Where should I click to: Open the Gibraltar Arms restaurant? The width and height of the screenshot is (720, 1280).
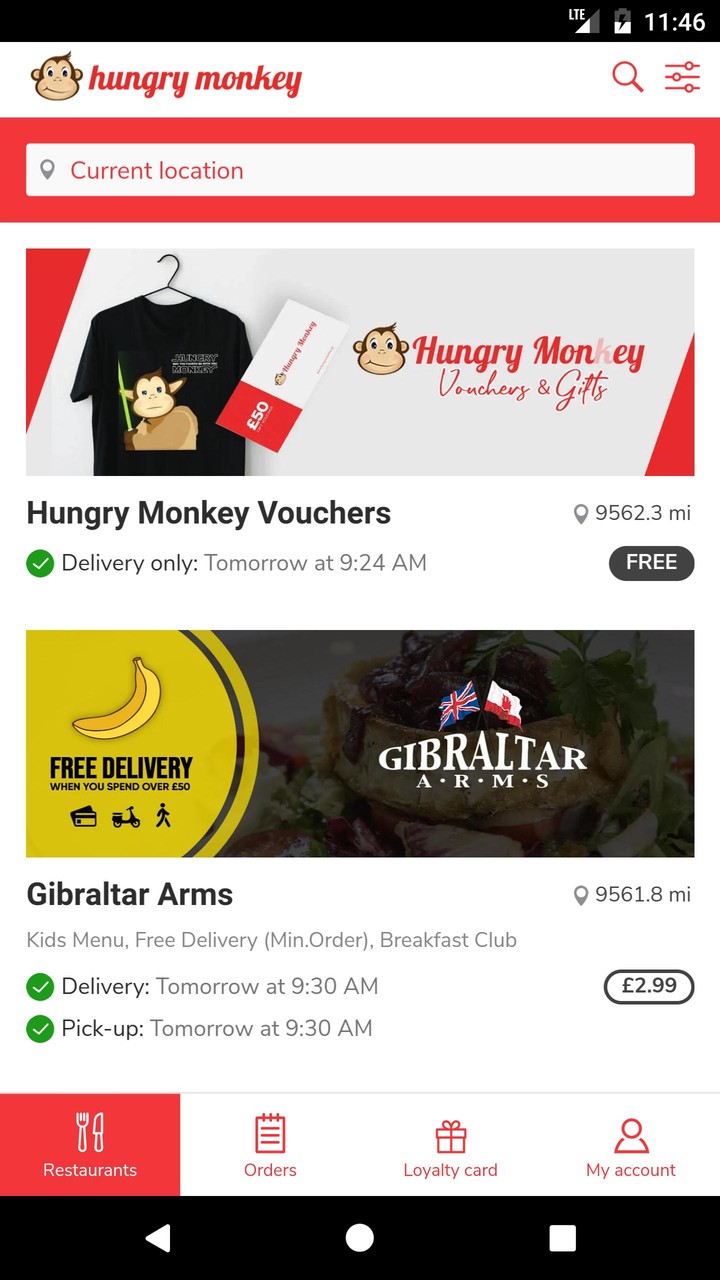coord(129,894)
